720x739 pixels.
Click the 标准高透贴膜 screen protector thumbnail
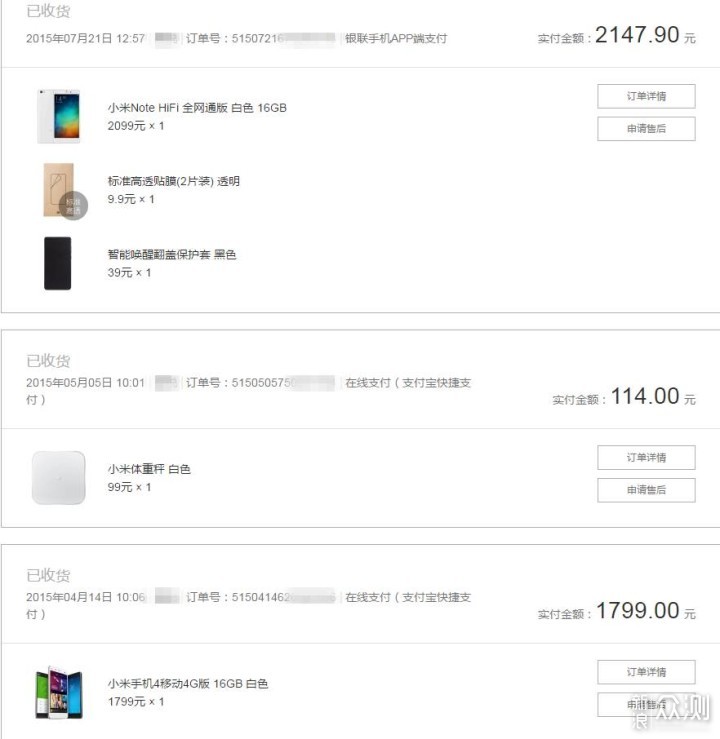pyautogui.click(x=58, y=189)
